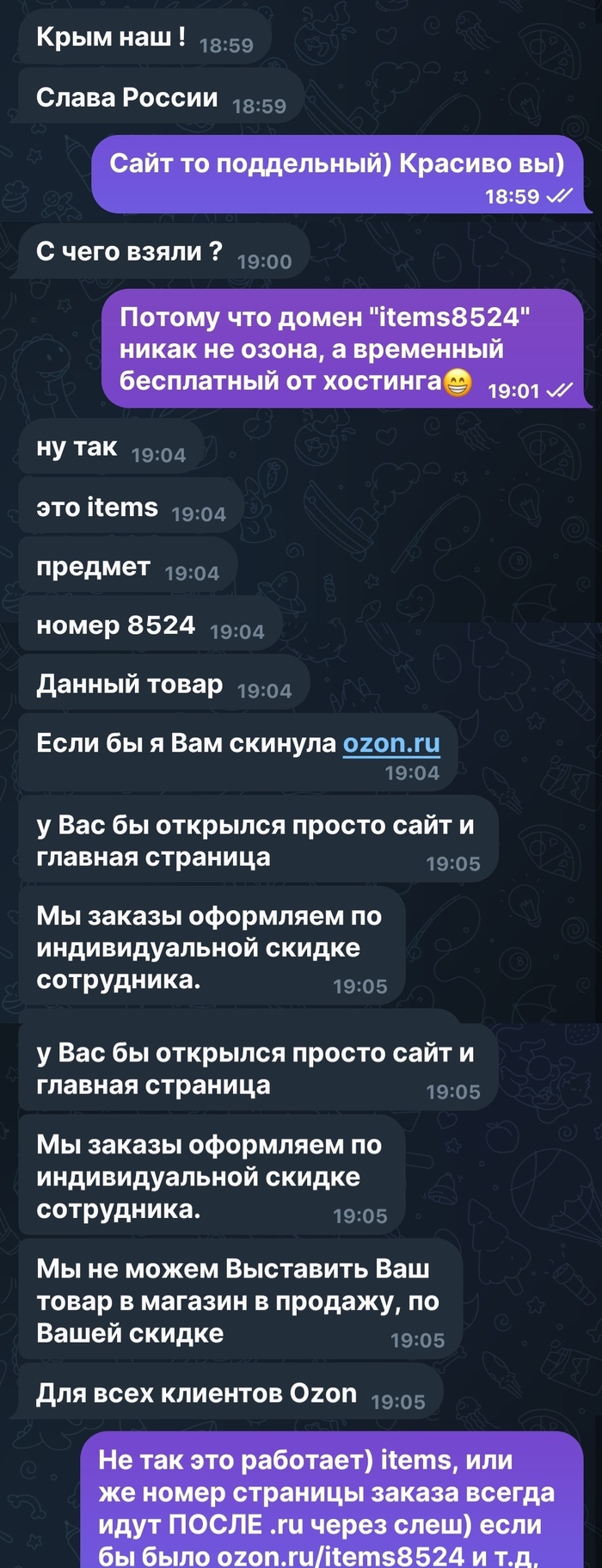Image resolution: width=602 pixels, height=1568 pixels.
Task: Open the ozon.ru link in the message
Action: (x=391, y=743)
